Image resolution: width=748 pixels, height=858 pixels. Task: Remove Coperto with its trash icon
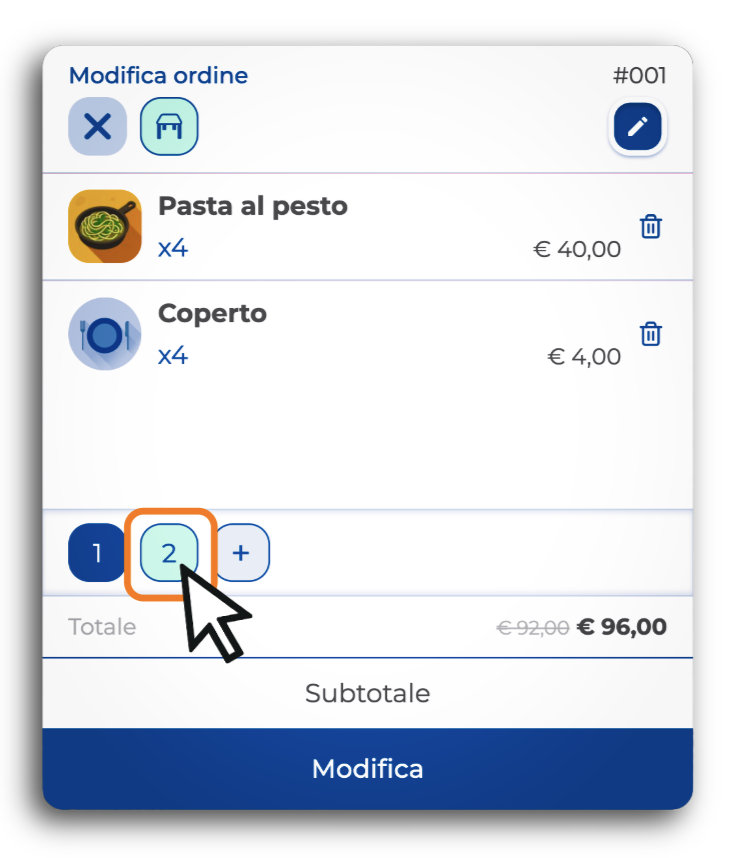(650, 334)
